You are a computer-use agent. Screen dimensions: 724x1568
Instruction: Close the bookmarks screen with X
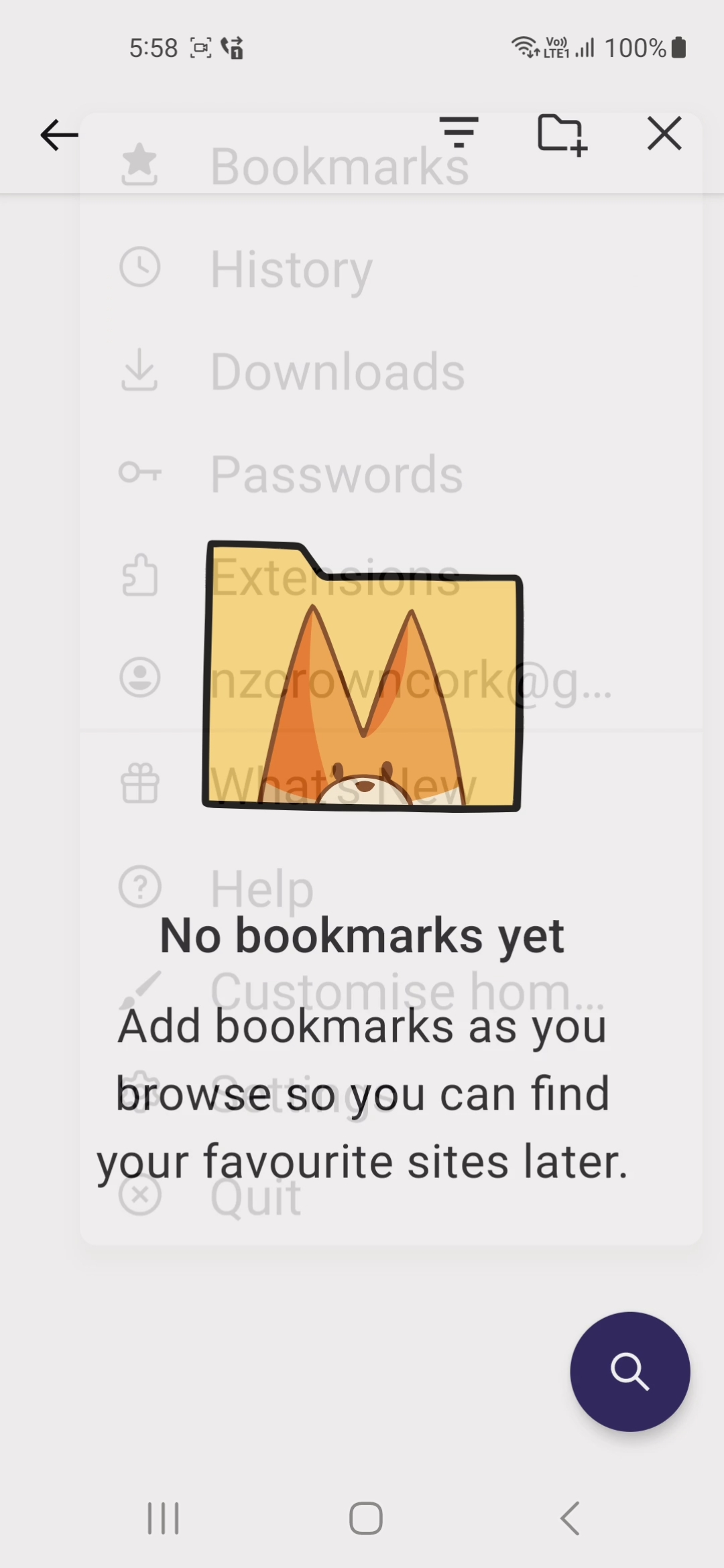[664, 133]
